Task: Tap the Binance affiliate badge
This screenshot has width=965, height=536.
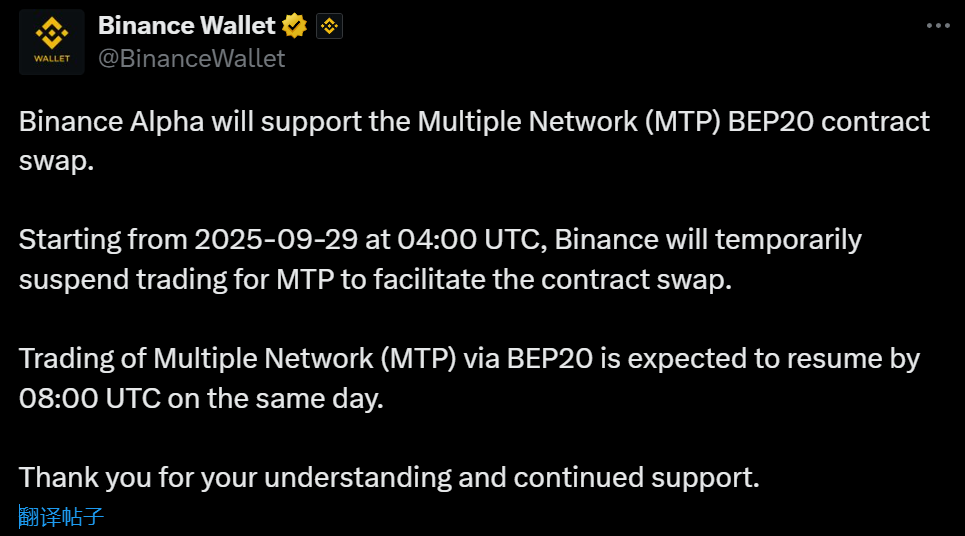Action: 330,27
